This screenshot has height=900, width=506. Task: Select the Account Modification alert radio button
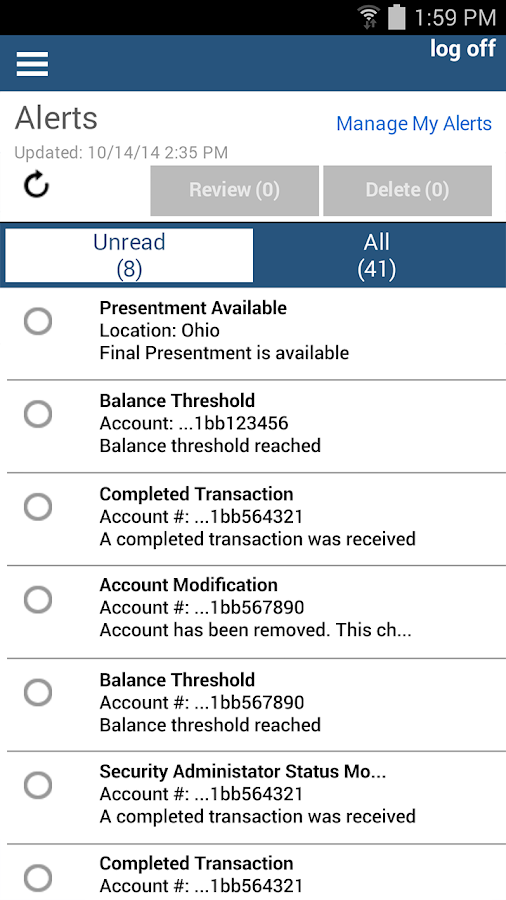[x=38, y=600]
